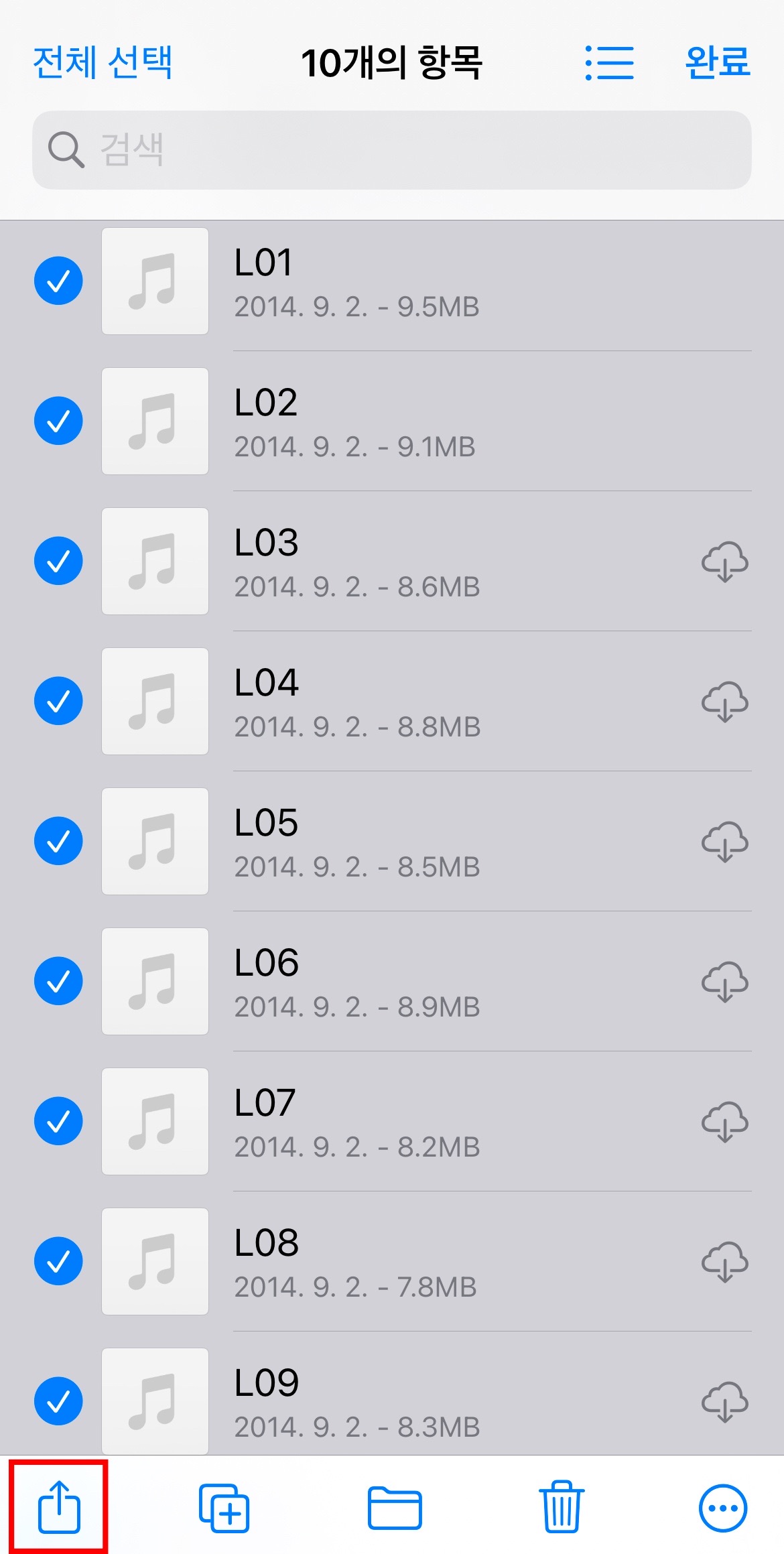Uncheck the L02 audio file
Viewport: 784px width, 1554px height.
click(x=59, y=421)
